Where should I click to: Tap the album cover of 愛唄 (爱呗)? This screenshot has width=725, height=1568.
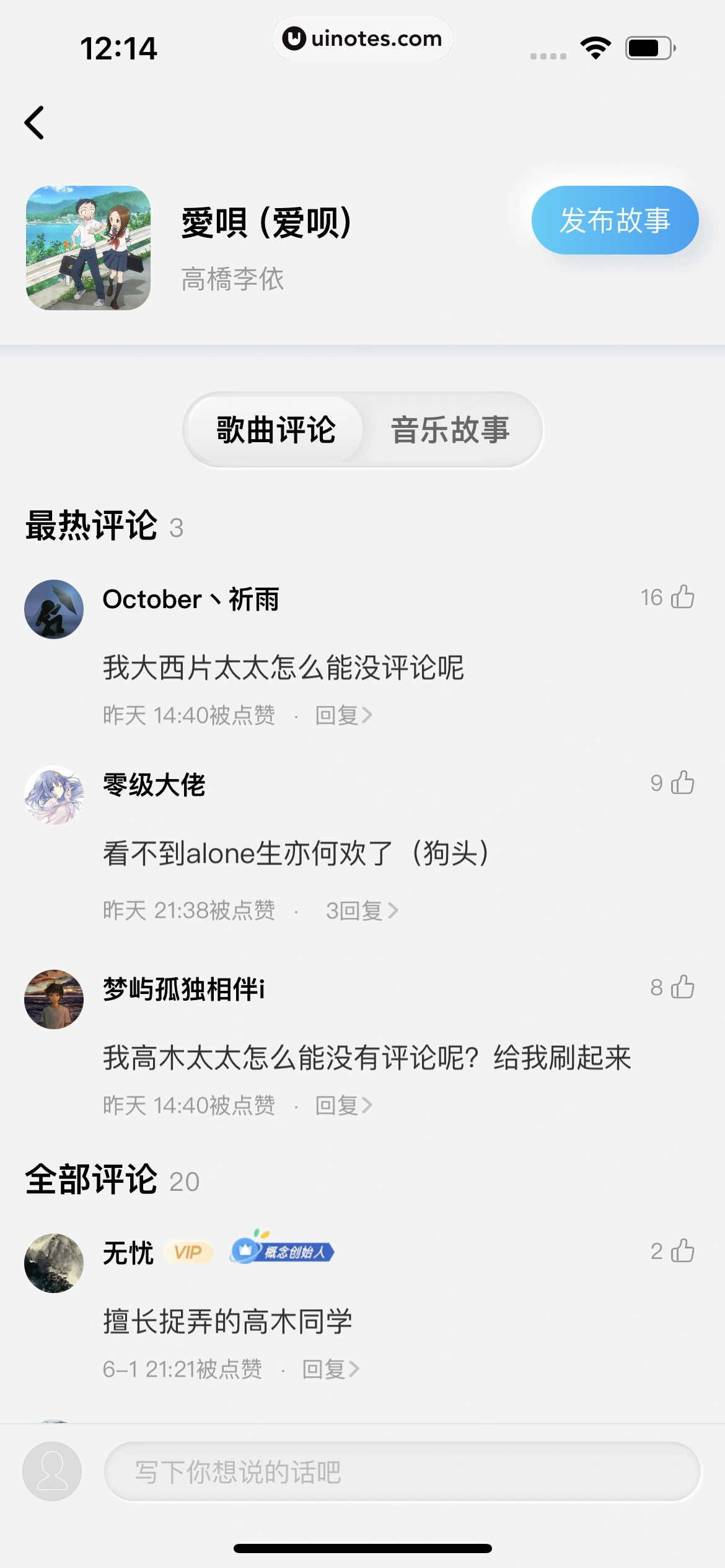[x=89, y=248]
